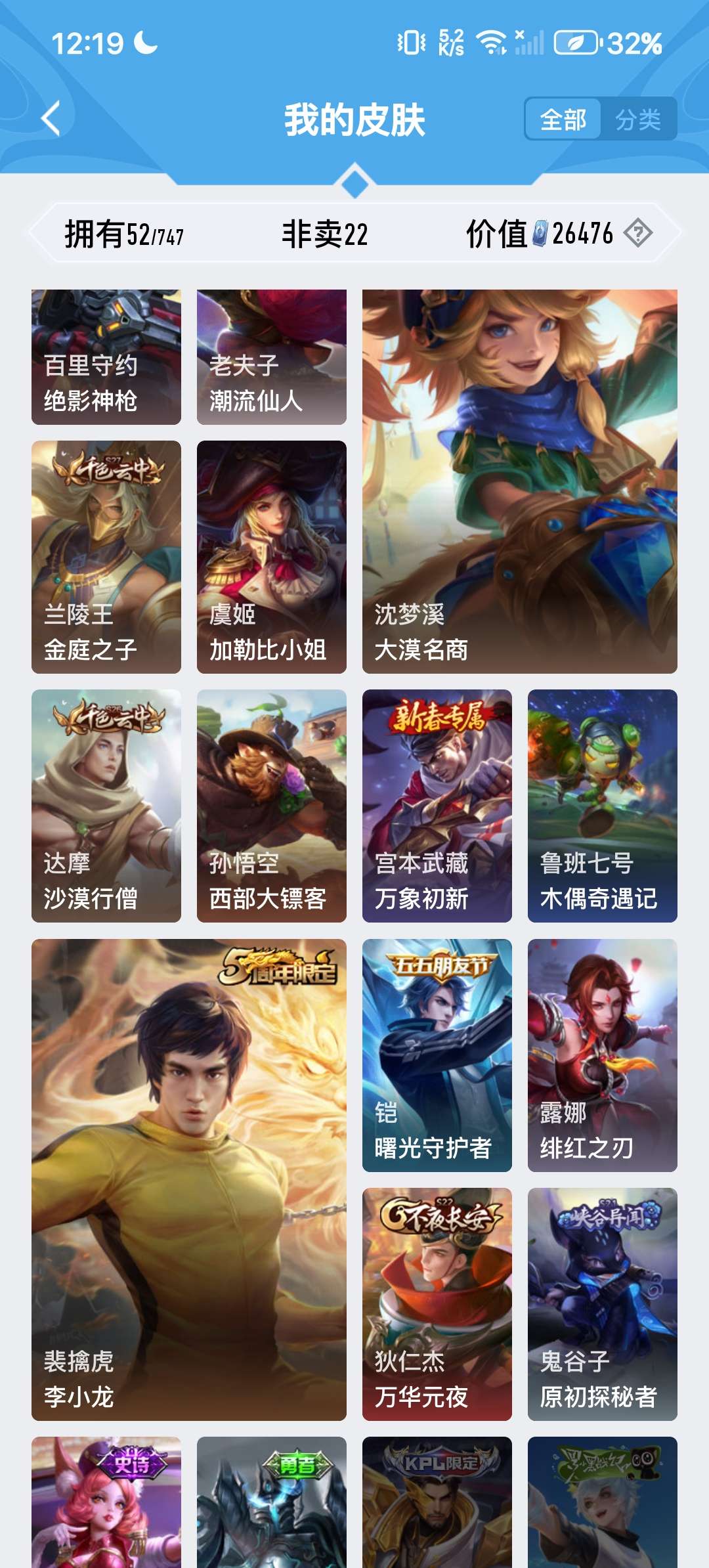View the 虞姬 加勒比小姐 skin
This screenshot has width=709, height=1568.
(x=272, y=556)
